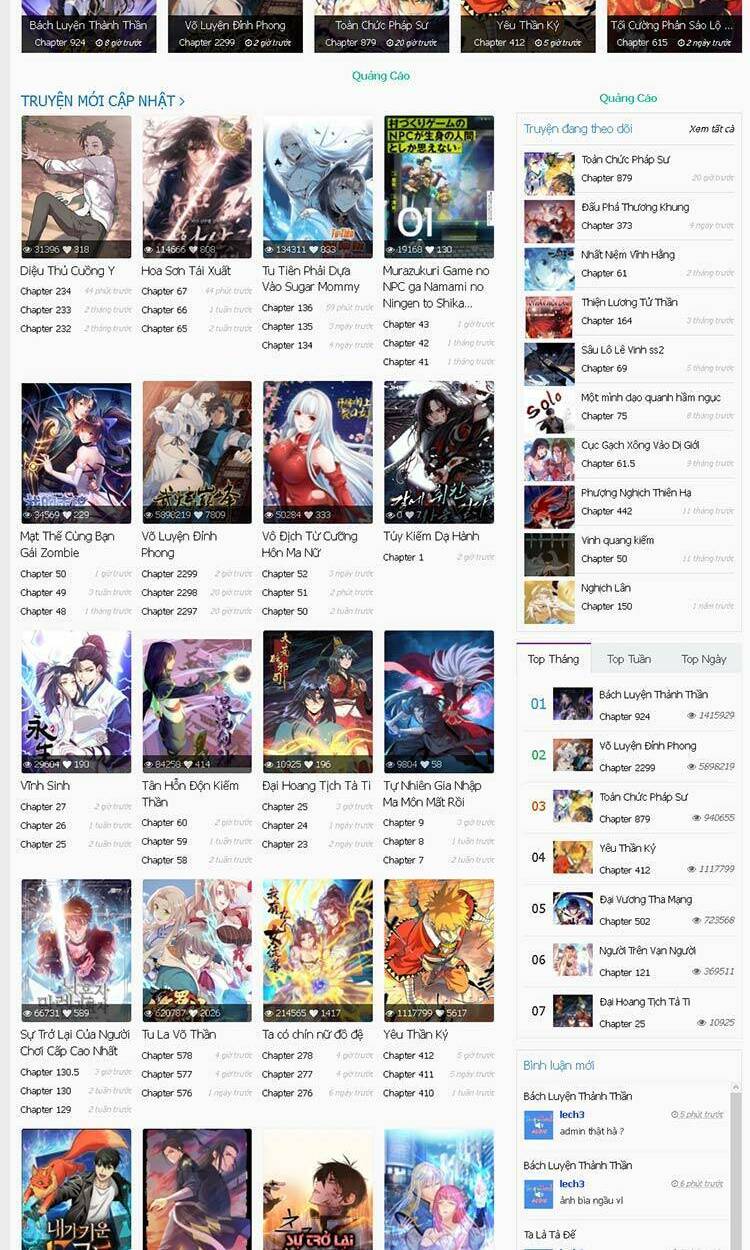The width and height of the screenshot is (750, 1250).
Task: Open Tu La Võ Thần comic cover
Action: pyautogui.click(x=197, y=950)
